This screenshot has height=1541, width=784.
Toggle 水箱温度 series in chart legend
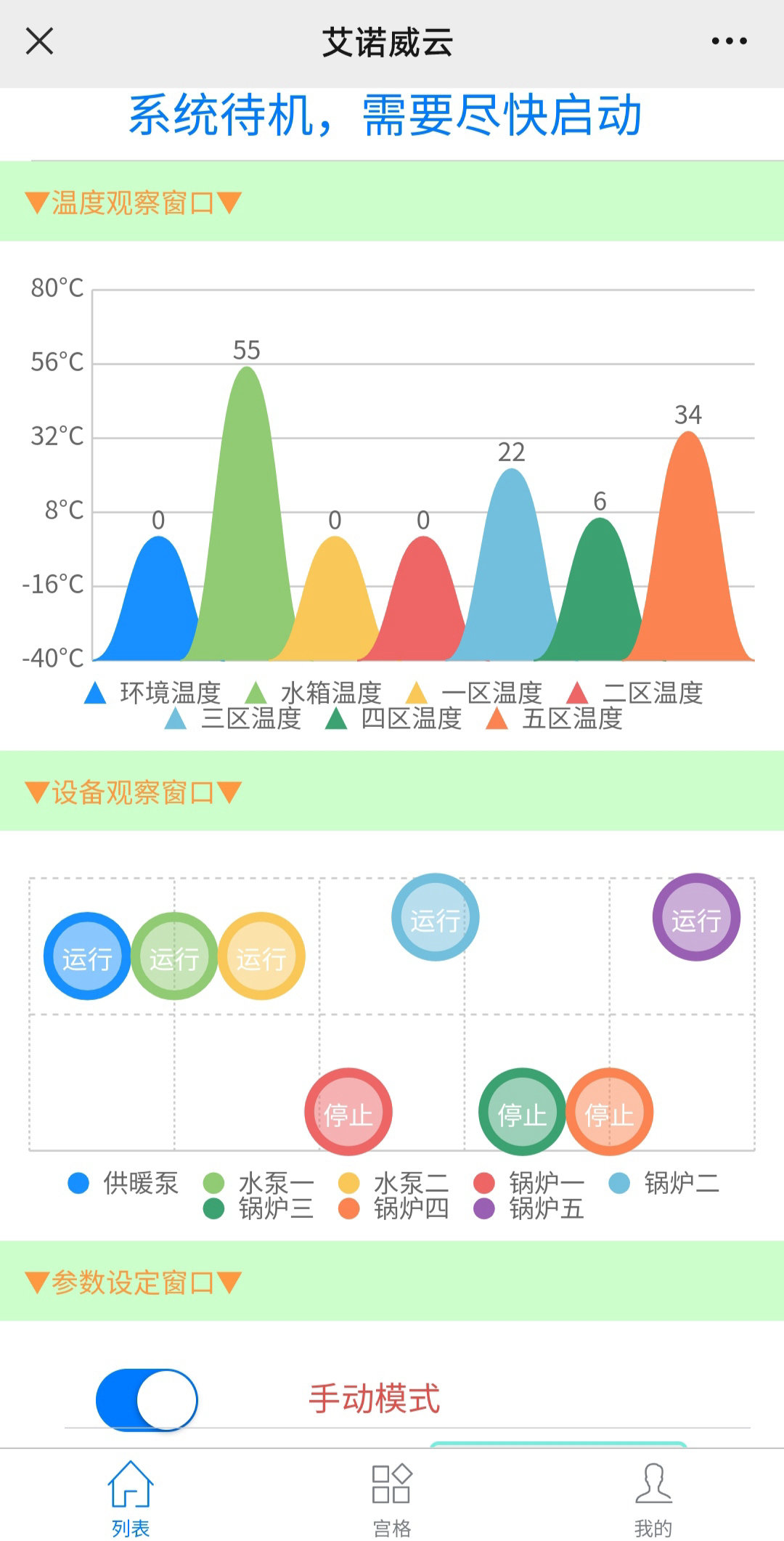pos(314,693)
